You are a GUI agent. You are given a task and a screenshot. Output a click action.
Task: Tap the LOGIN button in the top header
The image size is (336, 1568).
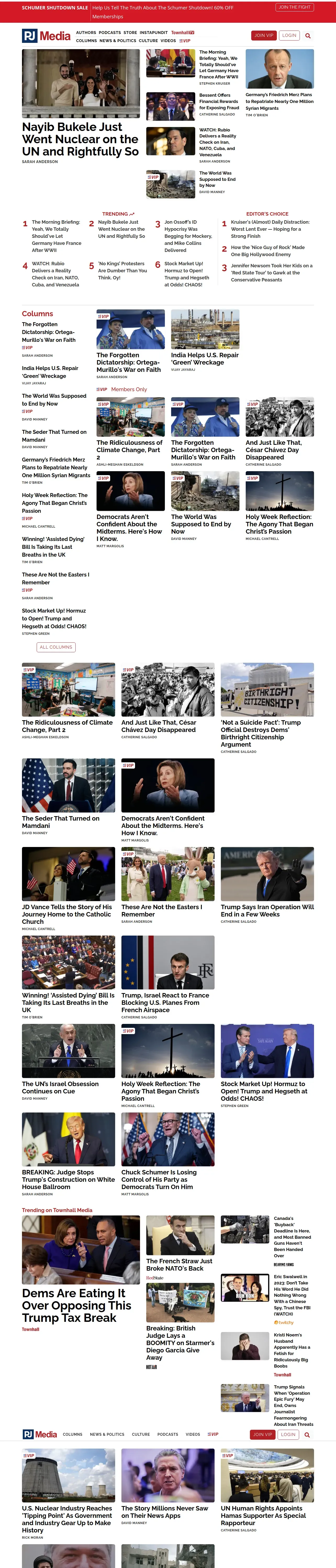[x=289, y=35]
